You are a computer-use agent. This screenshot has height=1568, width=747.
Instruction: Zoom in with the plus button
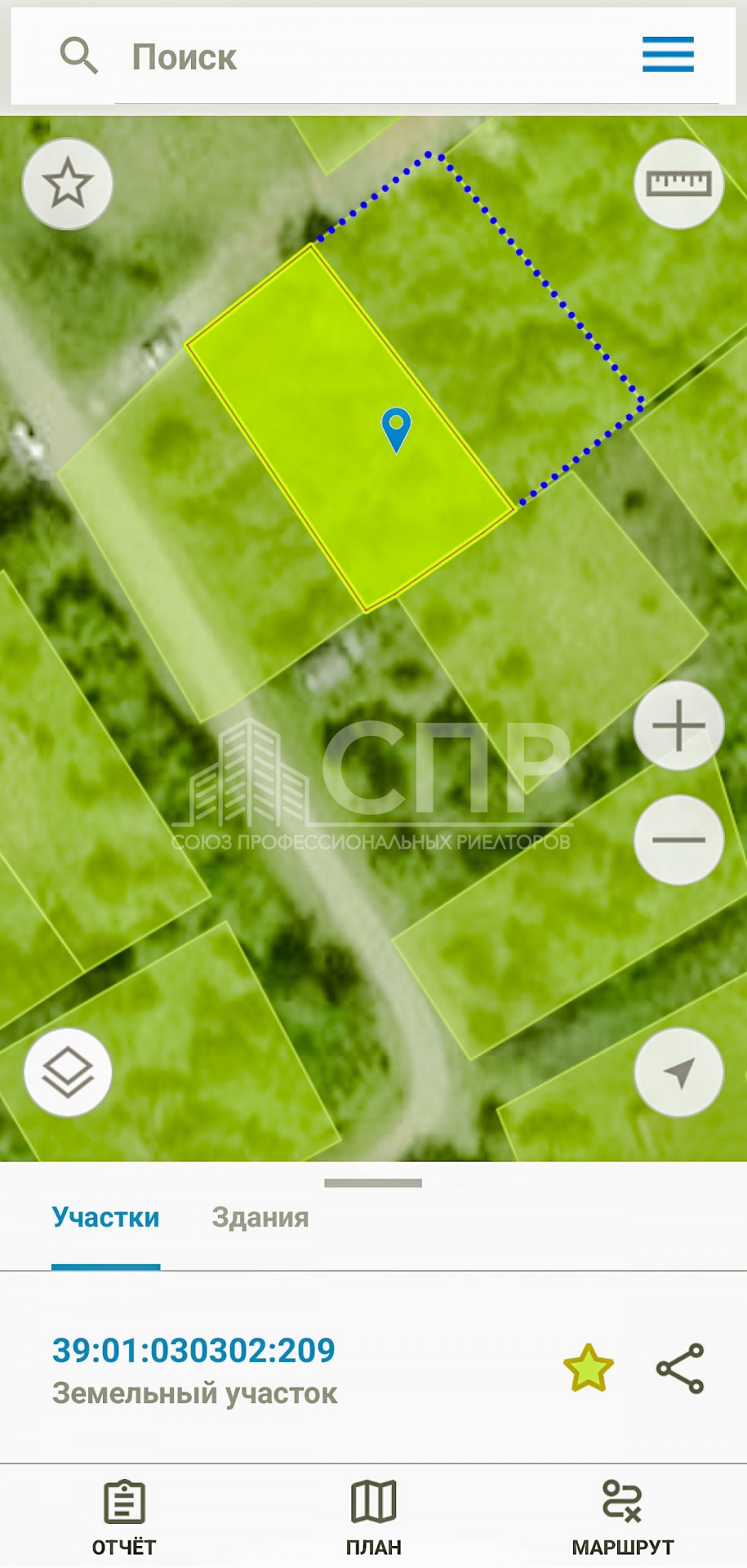tap(679, 725)
